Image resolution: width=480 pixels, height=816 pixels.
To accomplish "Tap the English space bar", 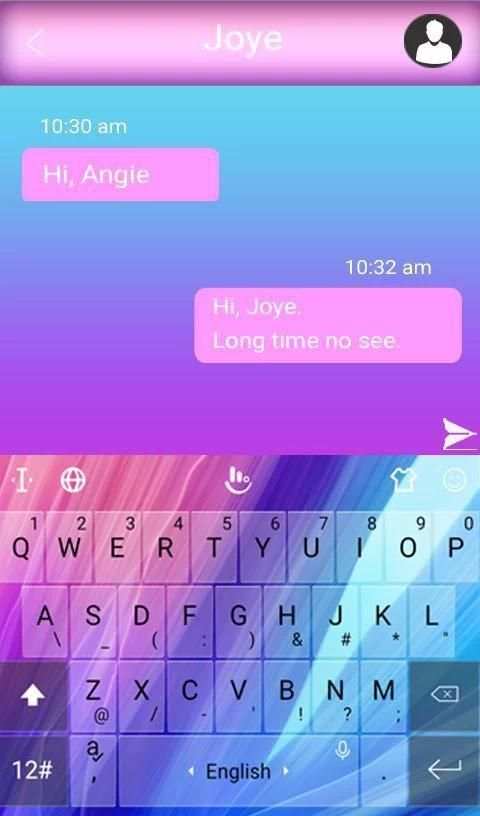I will point(238,771).
